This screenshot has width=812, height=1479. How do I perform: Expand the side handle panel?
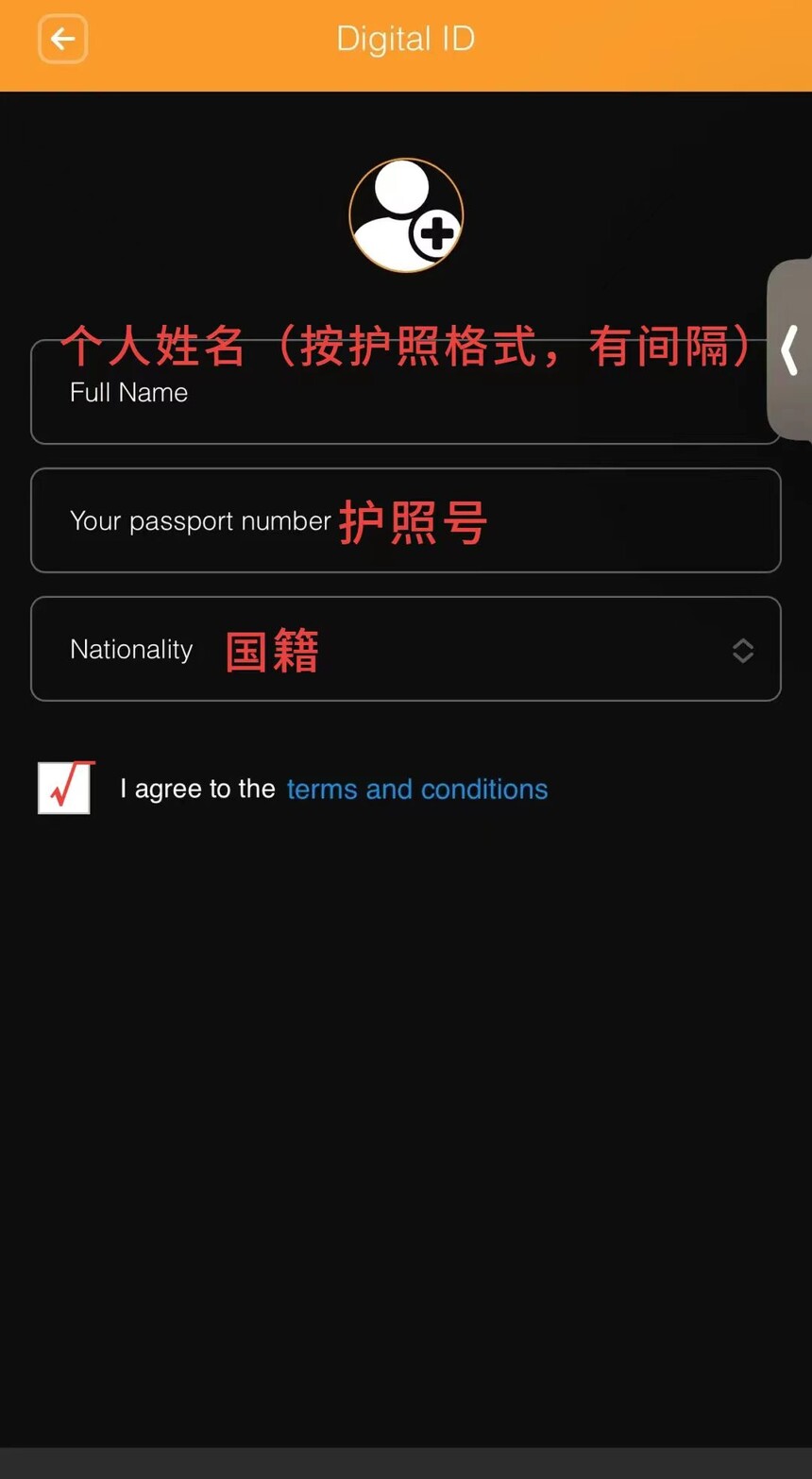pyautogui.click(x=790, y=349)
